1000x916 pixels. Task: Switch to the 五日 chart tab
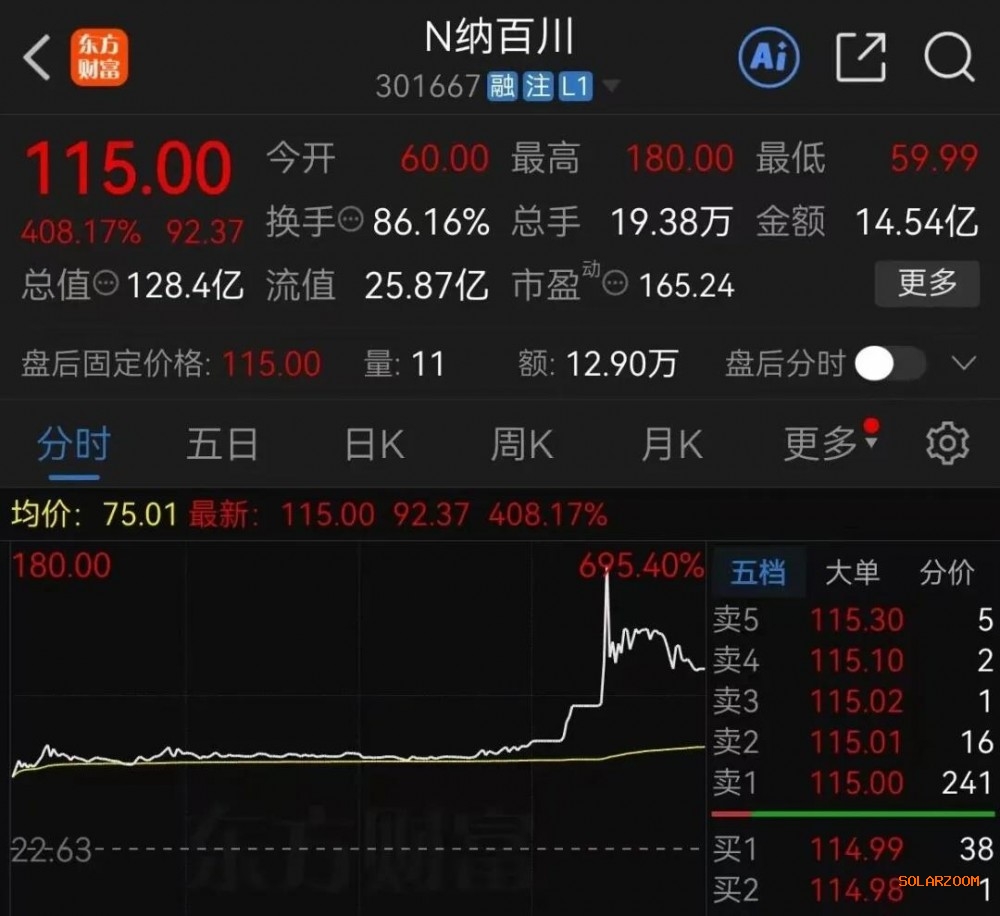(x=222, y=444)
